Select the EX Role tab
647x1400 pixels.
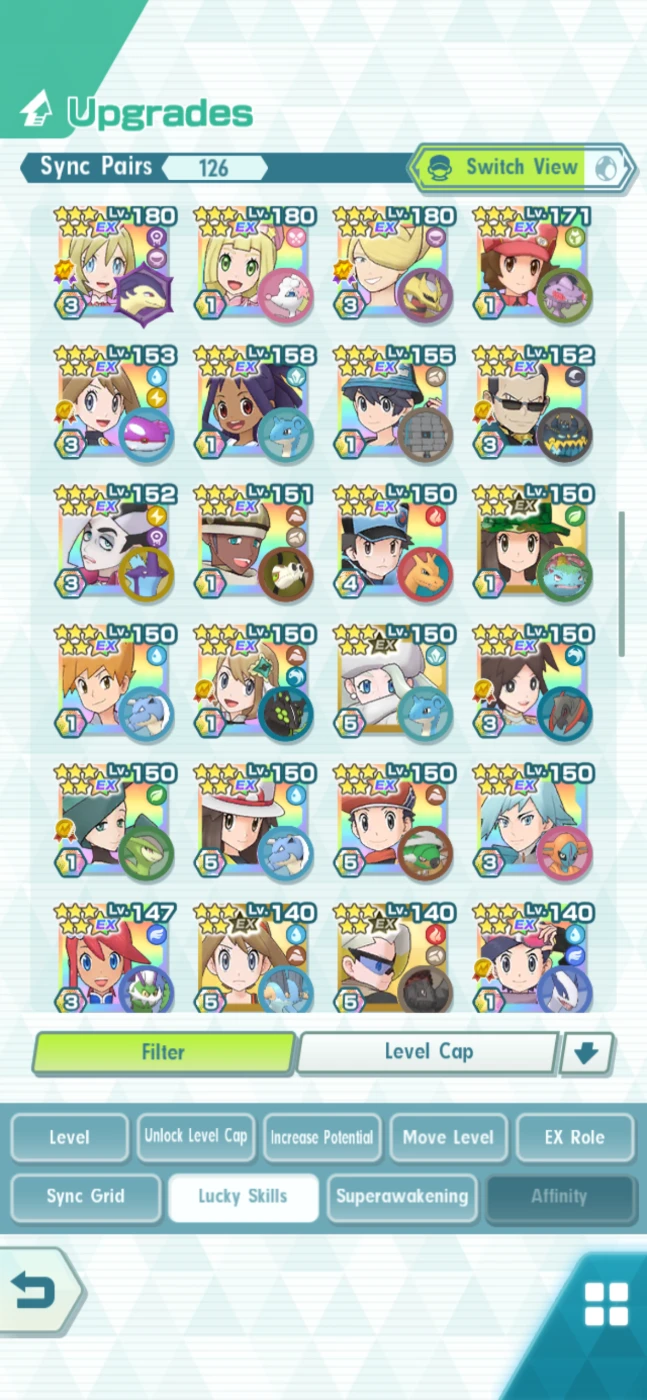[574, 1137]
